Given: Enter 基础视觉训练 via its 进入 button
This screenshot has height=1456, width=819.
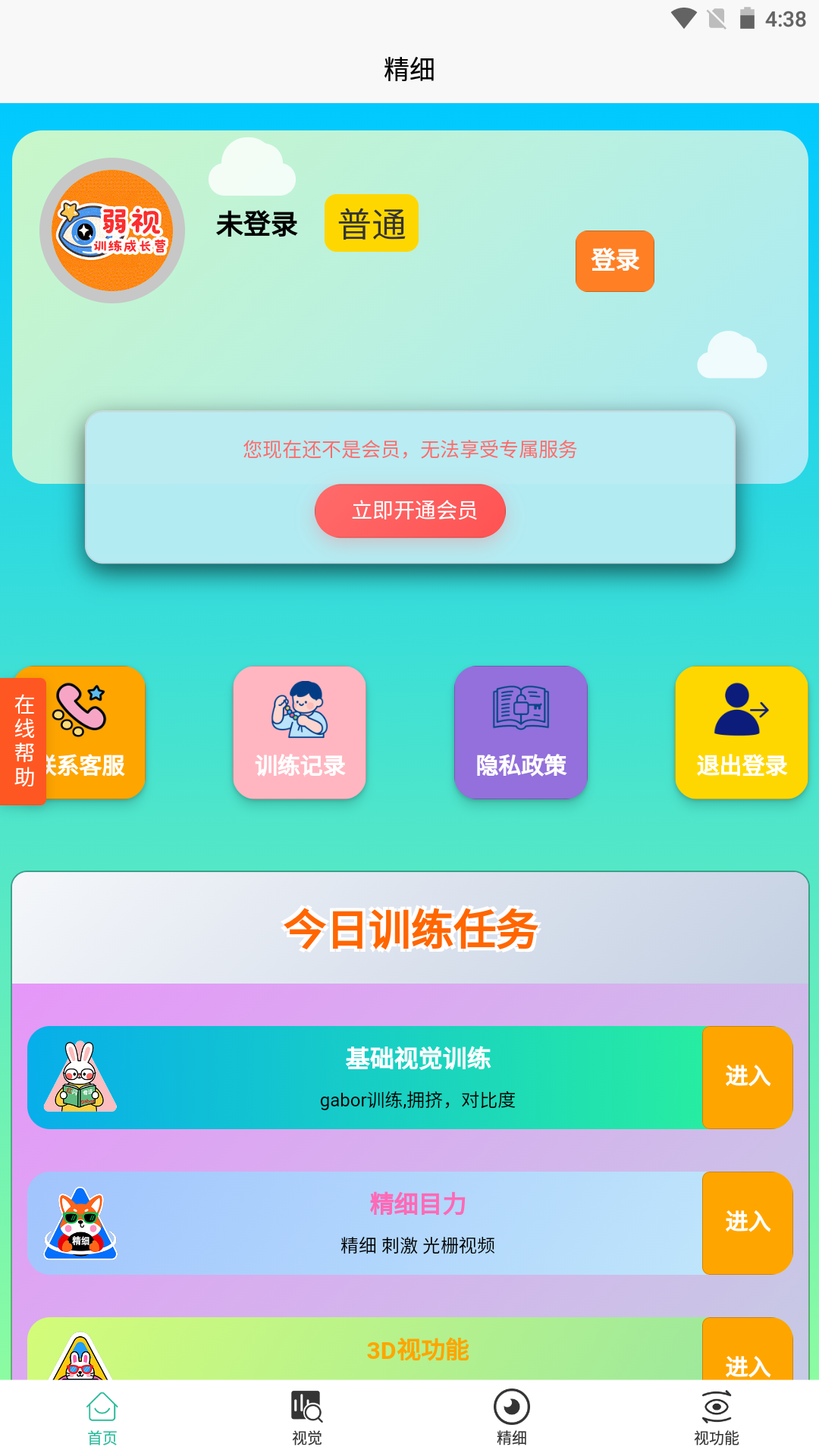Looking at the screenshot, I should [x=747, y=1077].
